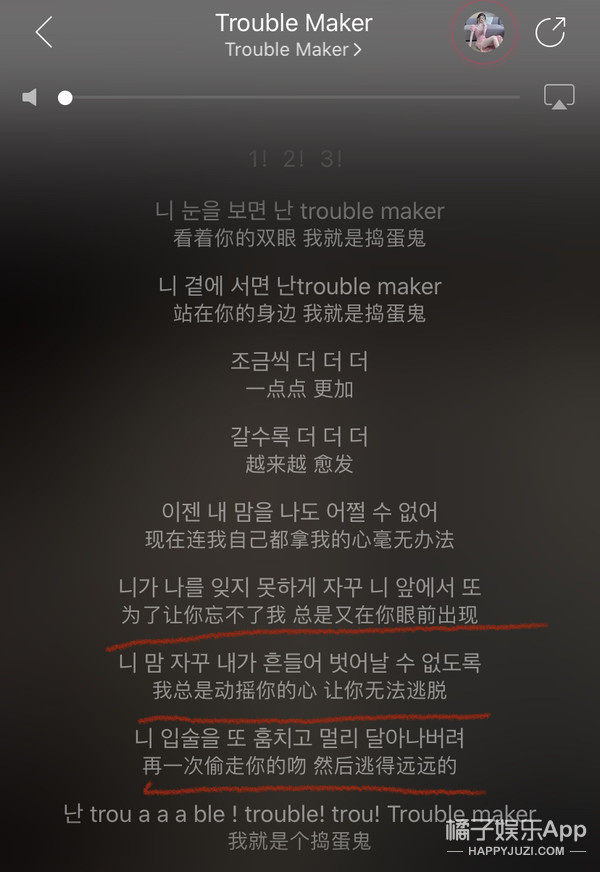Mute the volume with the speaker icon

point(30,98)
